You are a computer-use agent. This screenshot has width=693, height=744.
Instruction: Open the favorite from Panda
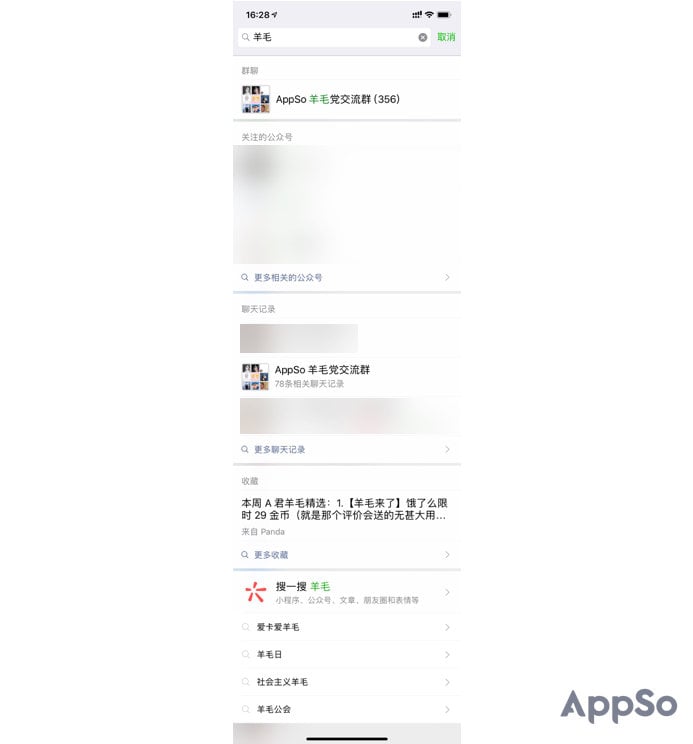click(x=346, y=514)
